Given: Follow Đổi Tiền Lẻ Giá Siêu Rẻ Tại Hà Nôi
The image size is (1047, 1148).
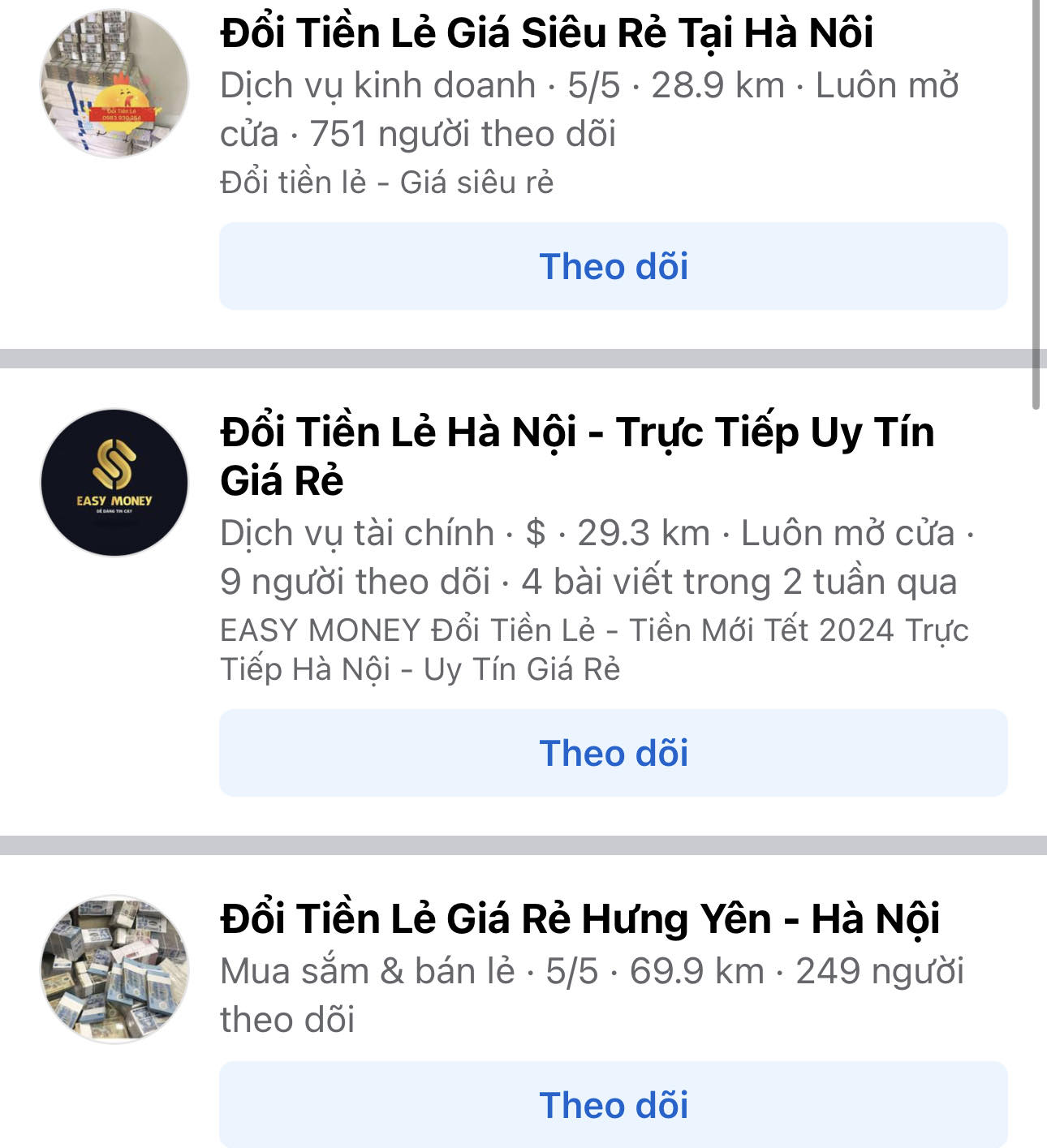Looking at the screenshot, I should click(x=613, y=266).
